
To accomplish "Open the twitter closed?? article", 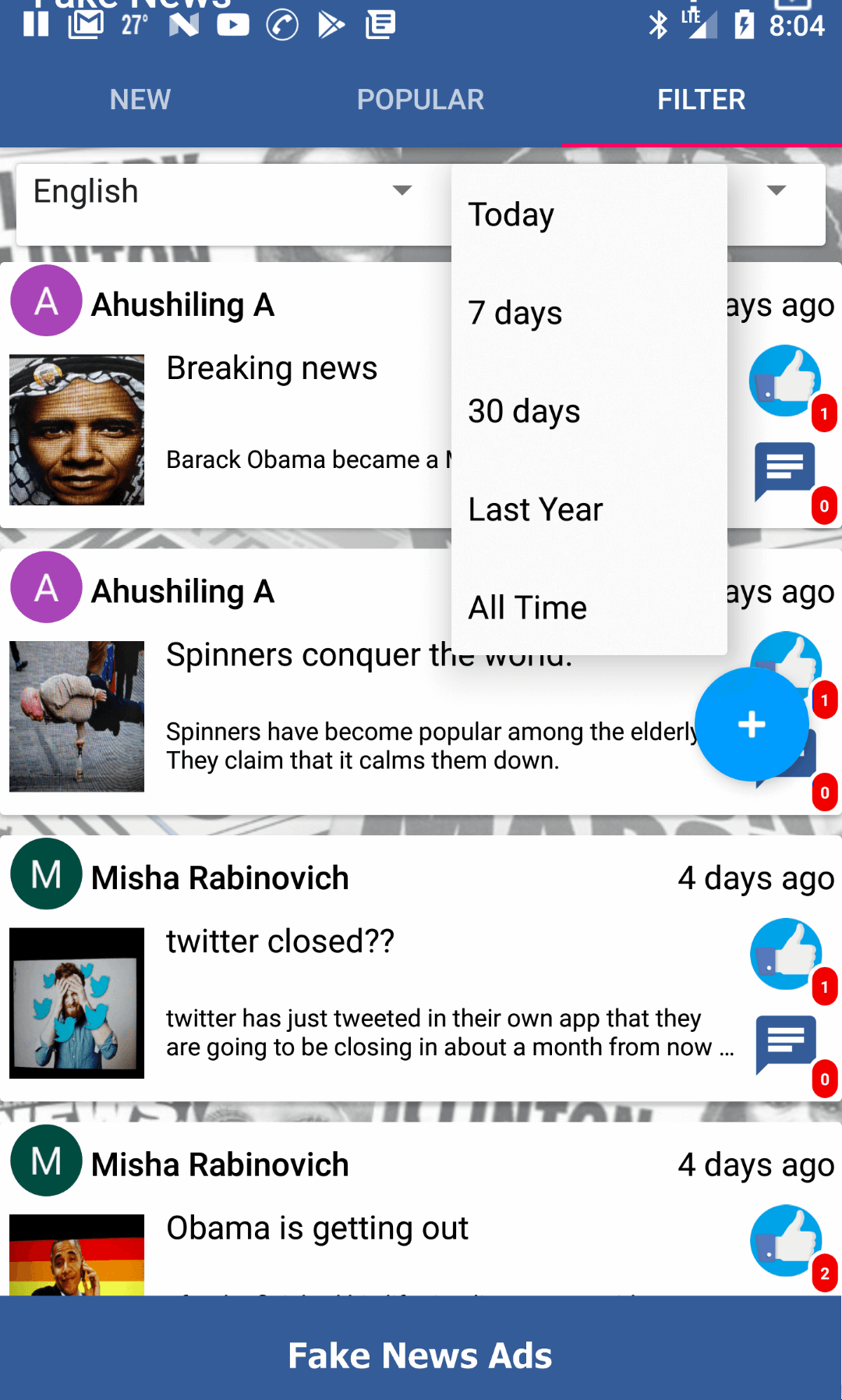I will (281, 941).
